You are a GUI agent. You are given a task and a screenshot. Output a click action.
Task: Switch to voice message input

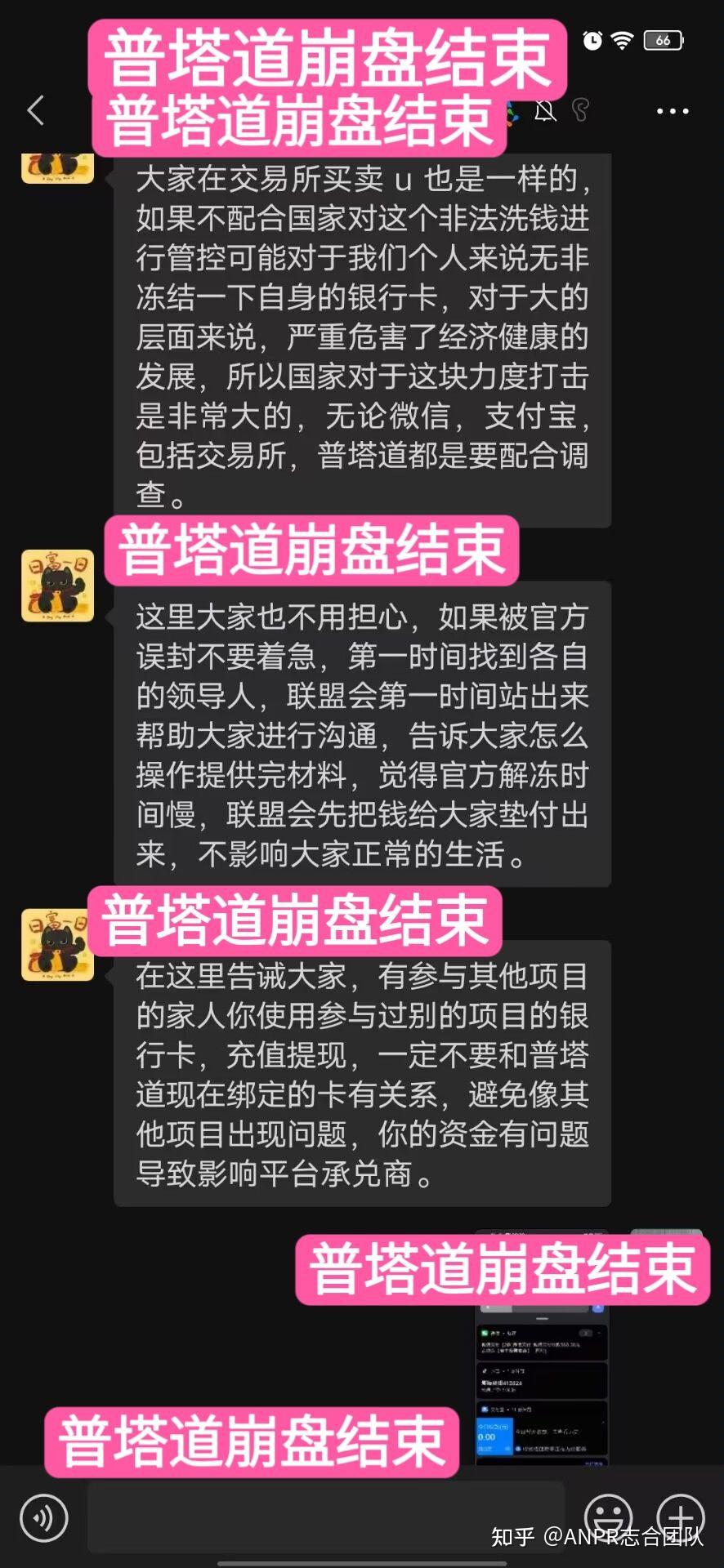[x=44, y=1517]
